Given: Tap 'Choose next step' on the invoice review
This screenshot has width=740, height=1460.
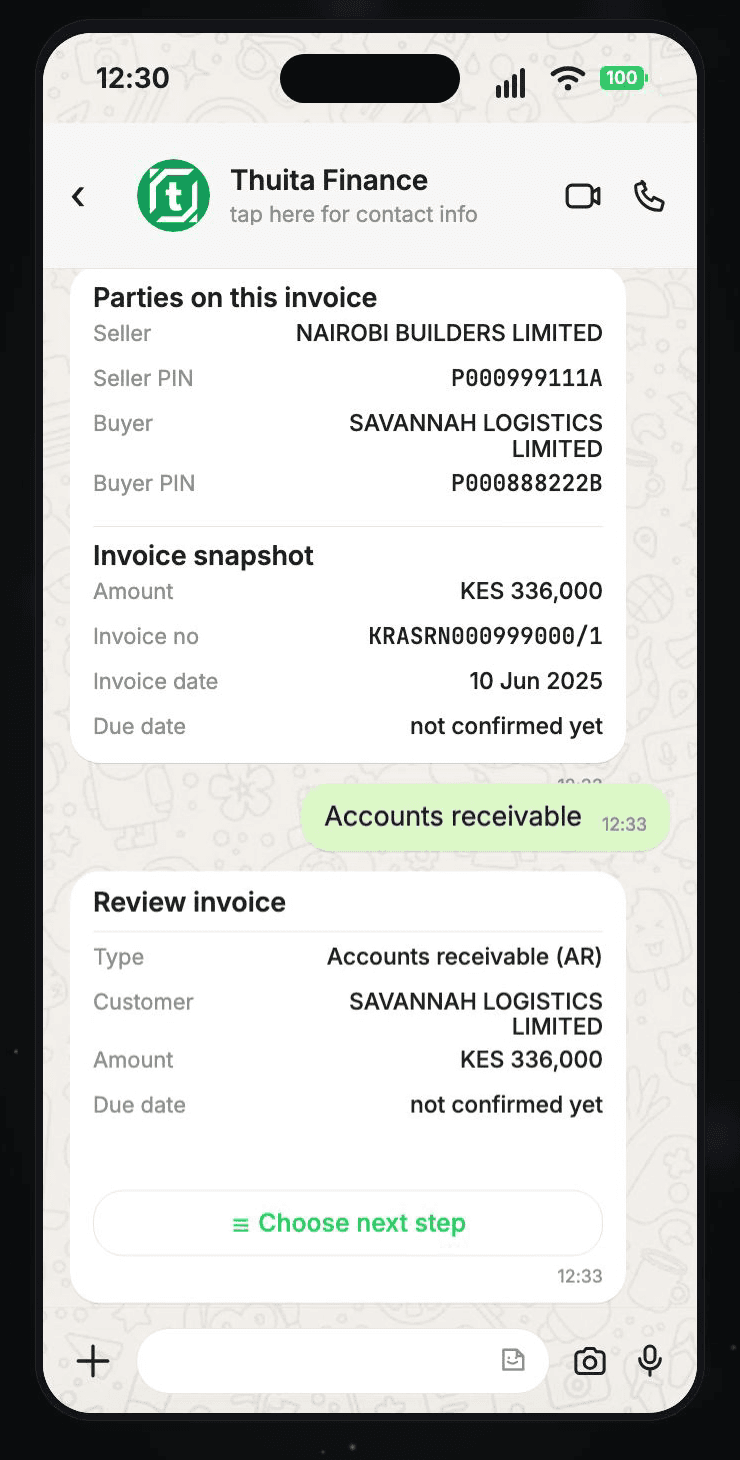Looking at the screenshot, I should tap(348, 1222).
